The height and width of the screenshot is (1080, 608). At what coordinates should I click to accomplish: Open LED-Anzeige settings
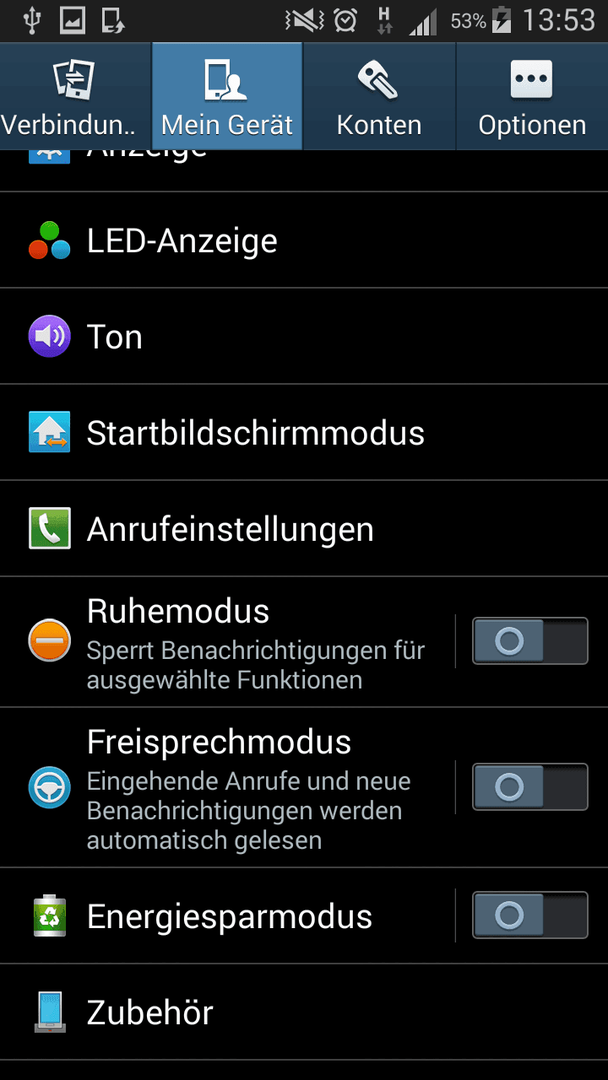tap(304, 240)
